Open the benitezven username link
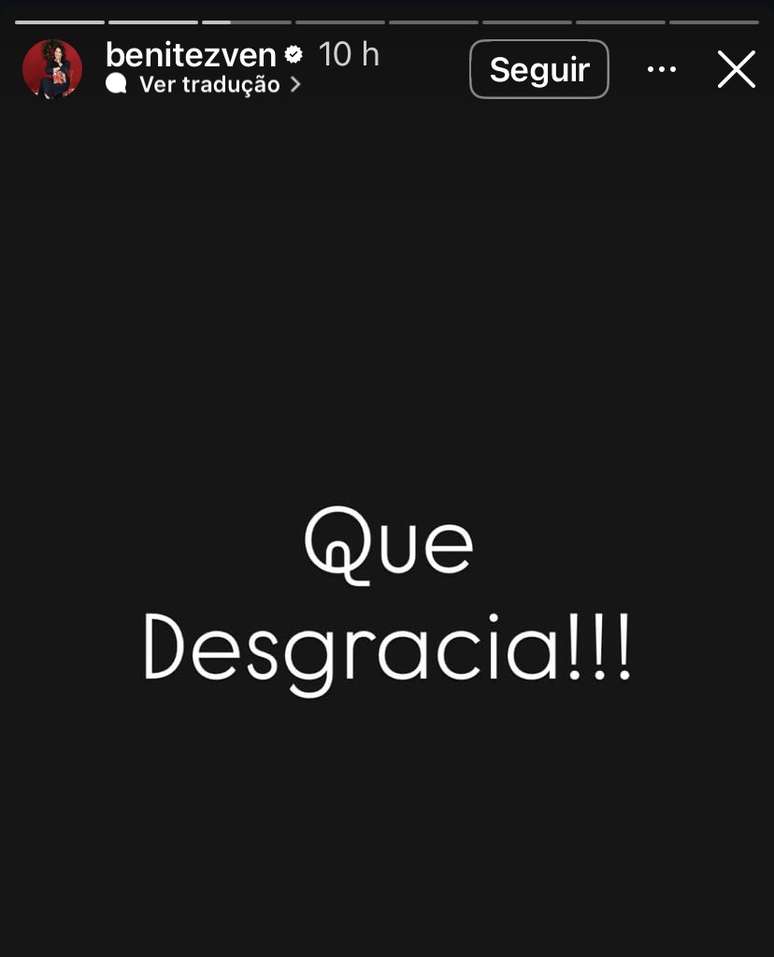Viewport: 774px width, 957px height. [x=190, y=54]
